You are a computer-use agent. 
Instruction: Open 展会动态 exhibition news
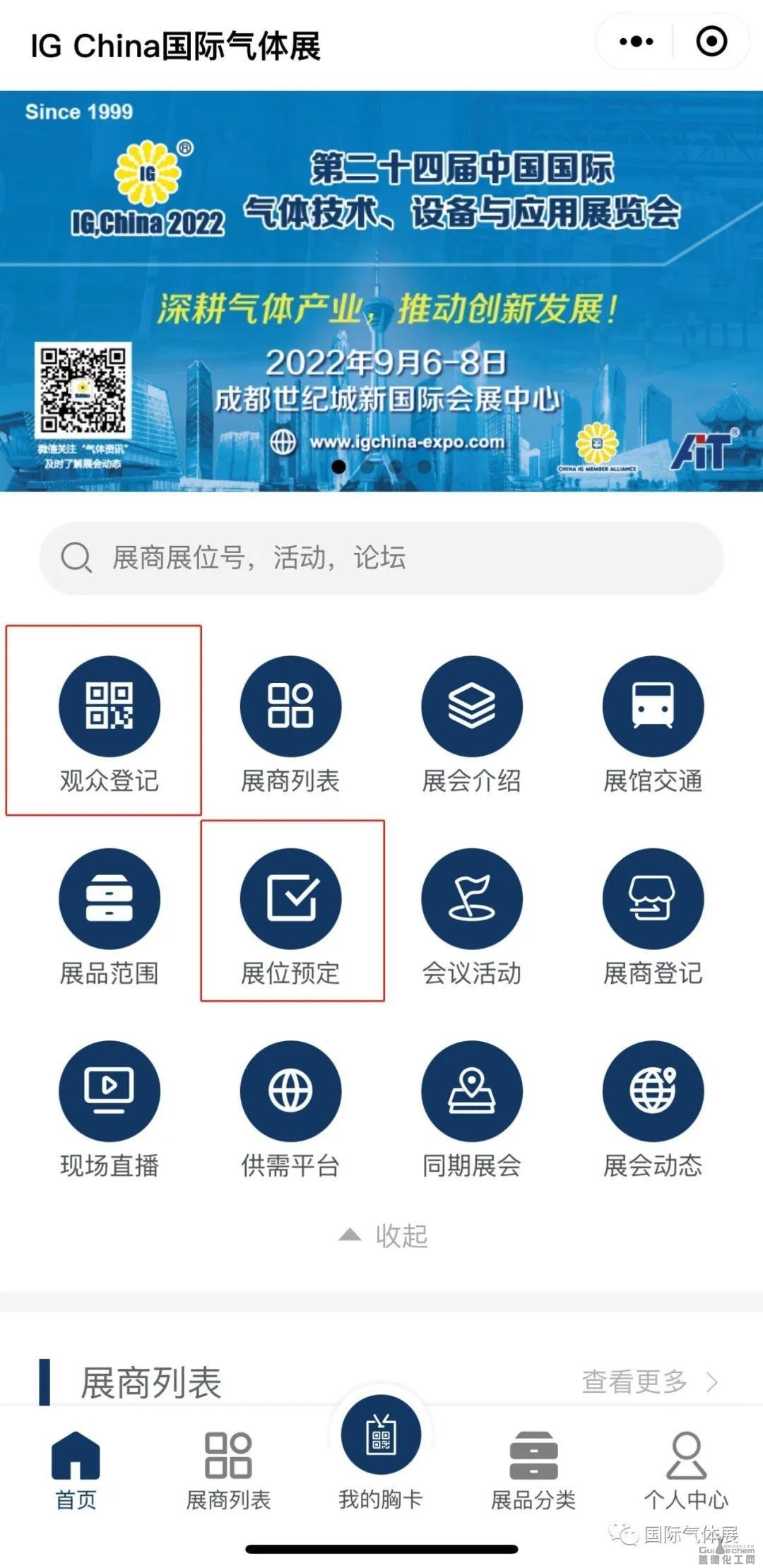pyautogui.click(x=653, y=1109)
